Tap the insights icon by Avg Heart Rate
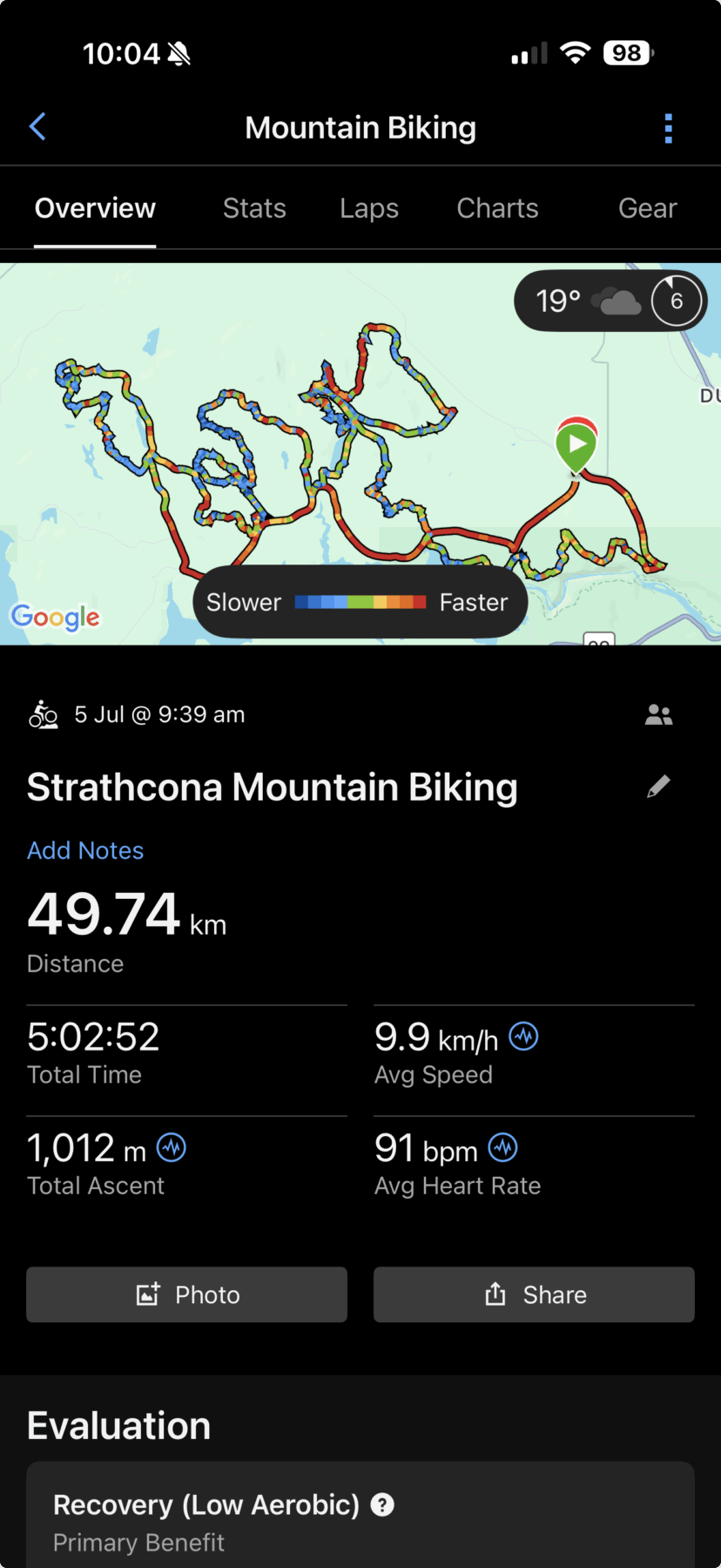Screen dimensions: 721x1568 [x=503, y=1148]
